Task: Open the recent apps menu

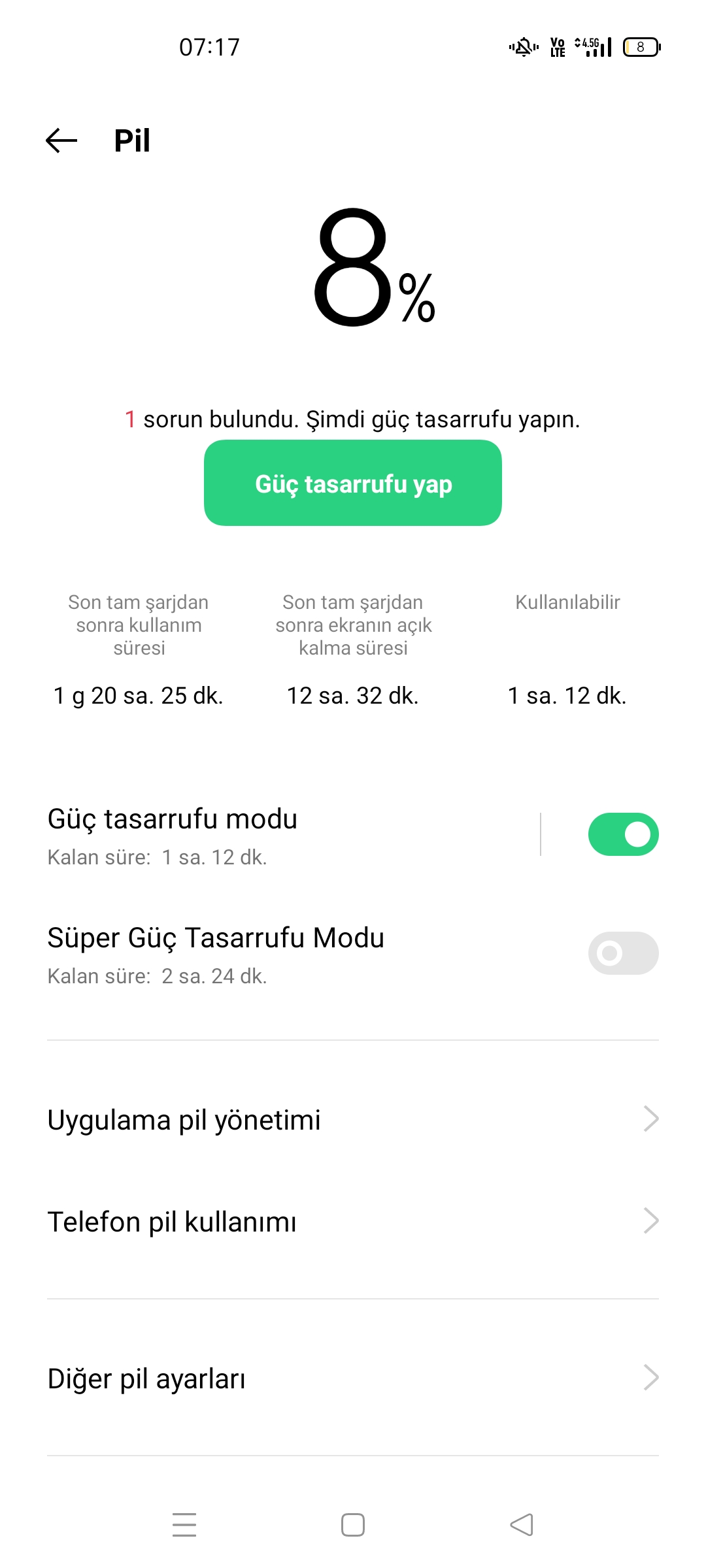Action: [184, 1525]
